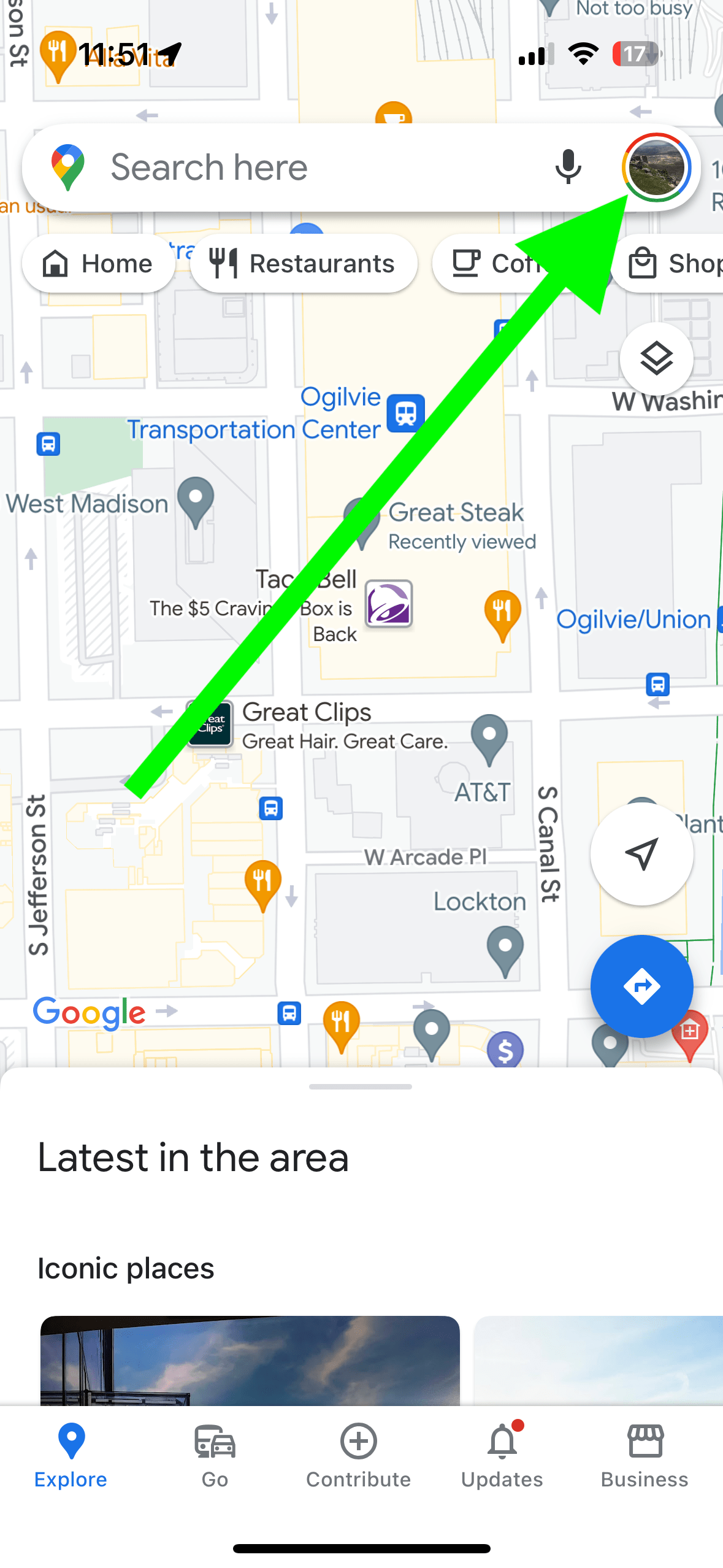Open the first Iconic places photo card
The height and width of the screenshot is (1568, 723).
[250, 1360]
